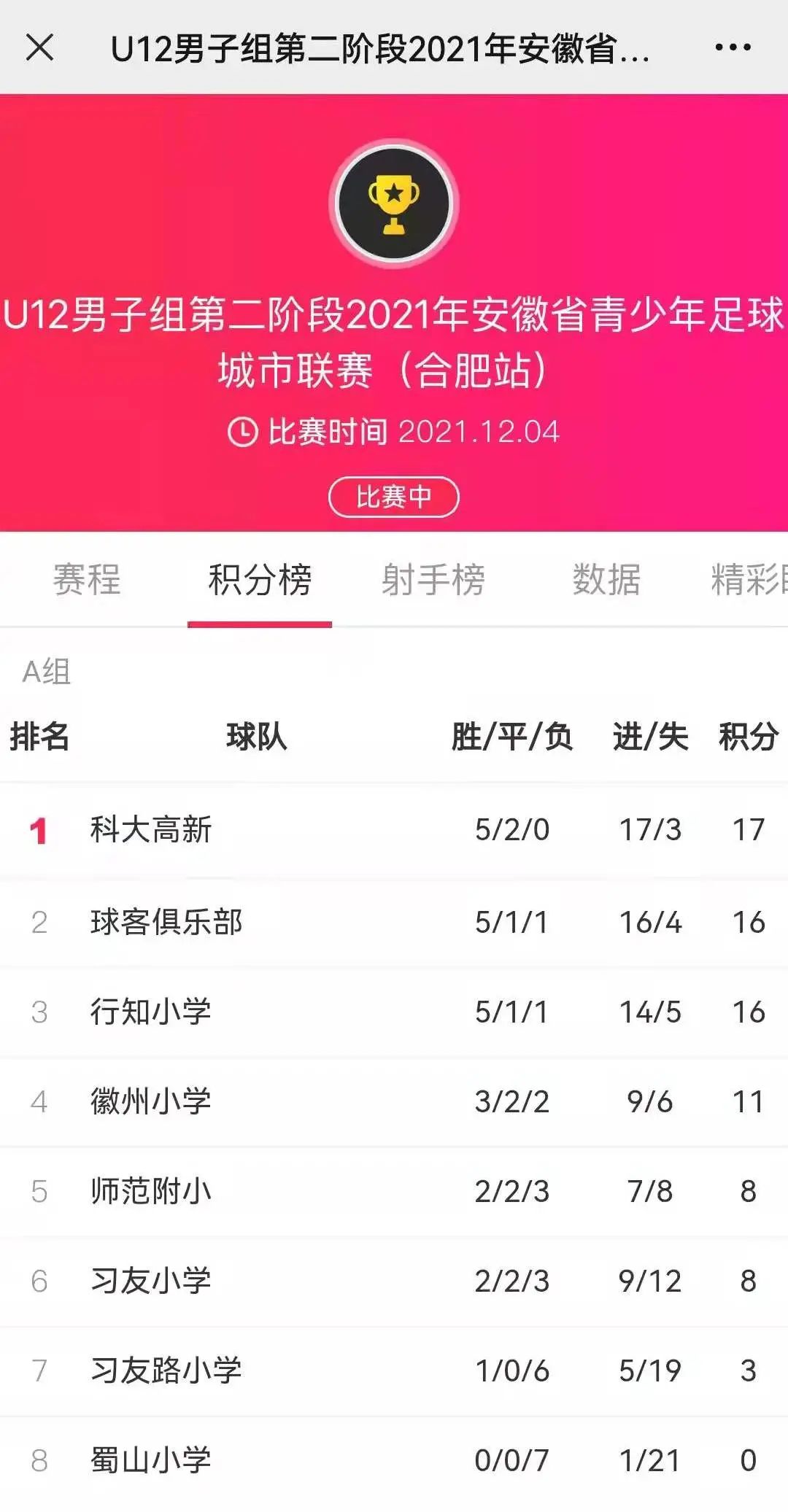
Task: Switch to the 赛程 tab
Action: [87, 580]
